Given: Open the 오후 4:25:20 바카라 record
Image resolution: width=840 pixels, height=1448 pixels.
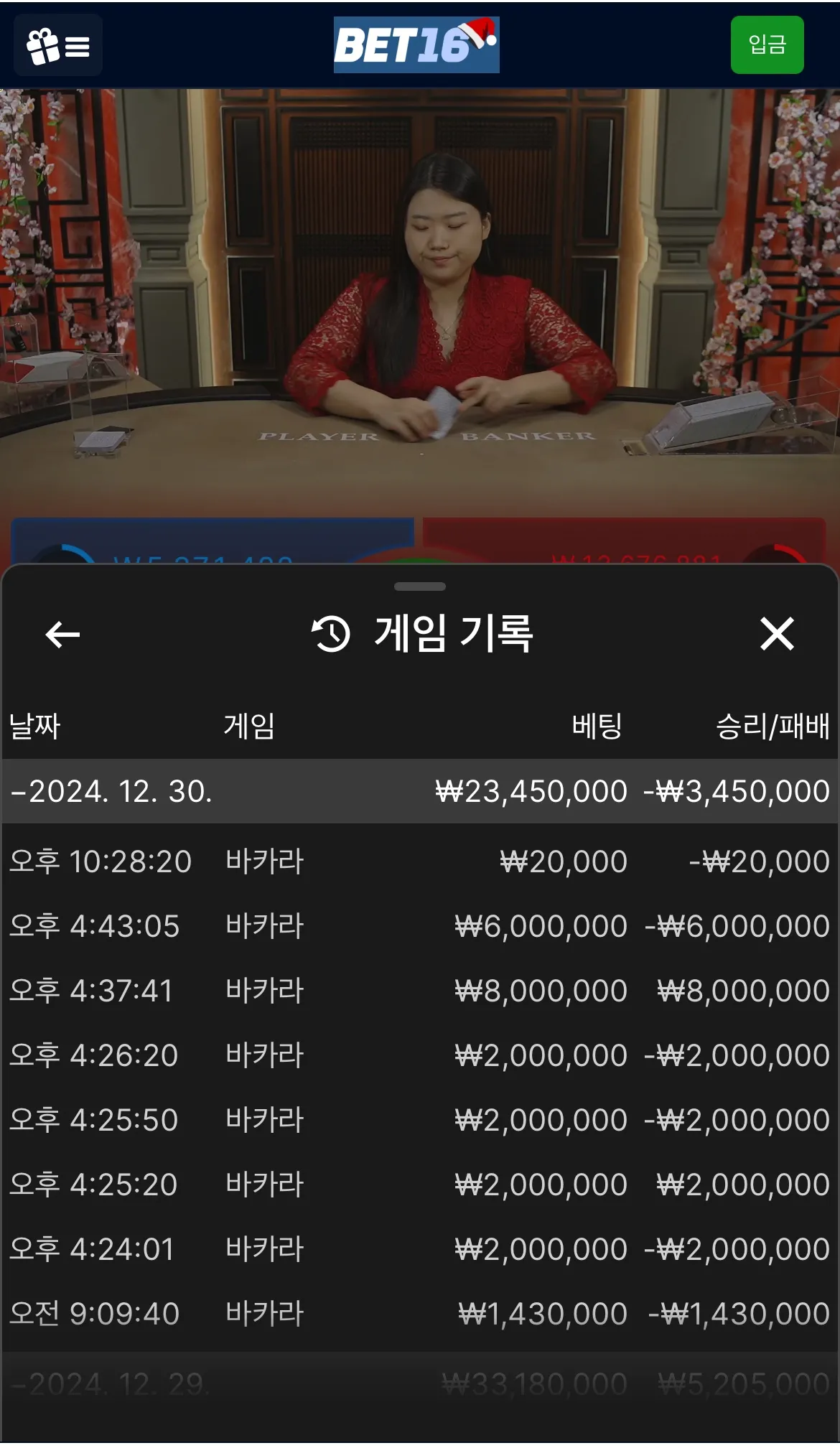Looking at the screenshot, I should pos(420,1185).
